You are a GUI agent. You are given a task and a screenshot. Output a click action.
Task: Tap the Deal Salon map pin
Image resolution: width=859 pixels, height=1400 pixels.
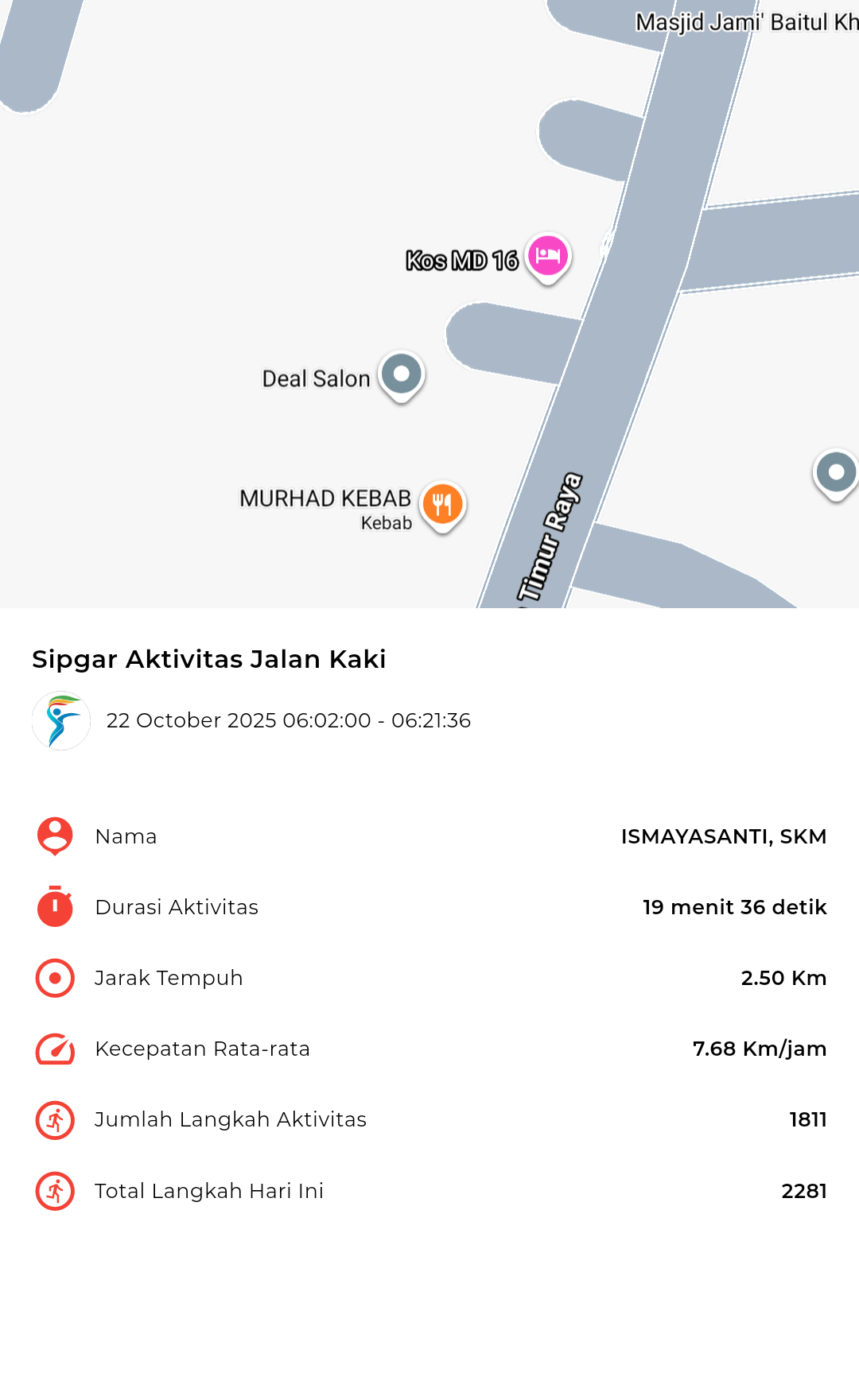(x=402, y=374)
